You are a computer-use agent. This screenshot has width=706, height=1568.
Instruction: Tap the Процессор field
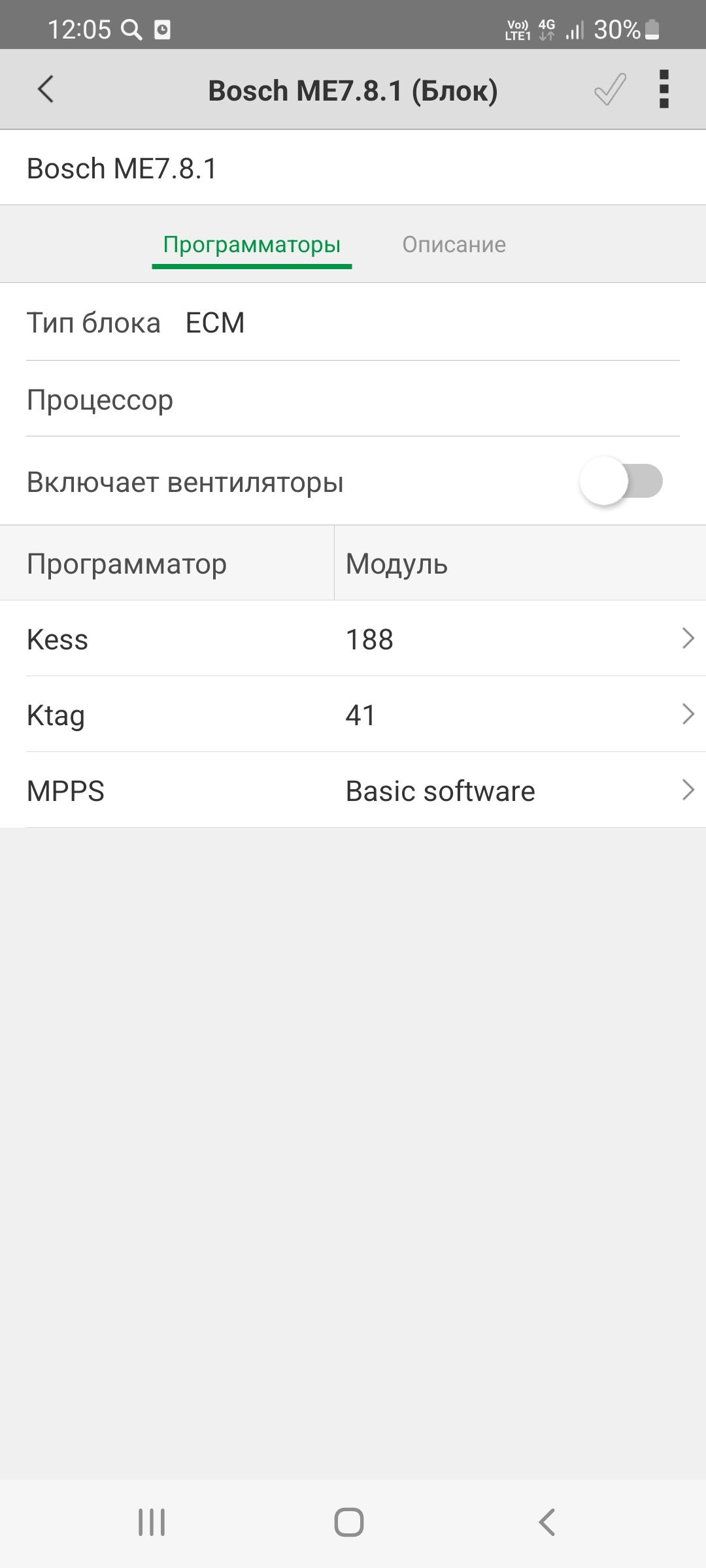(353, 399)
